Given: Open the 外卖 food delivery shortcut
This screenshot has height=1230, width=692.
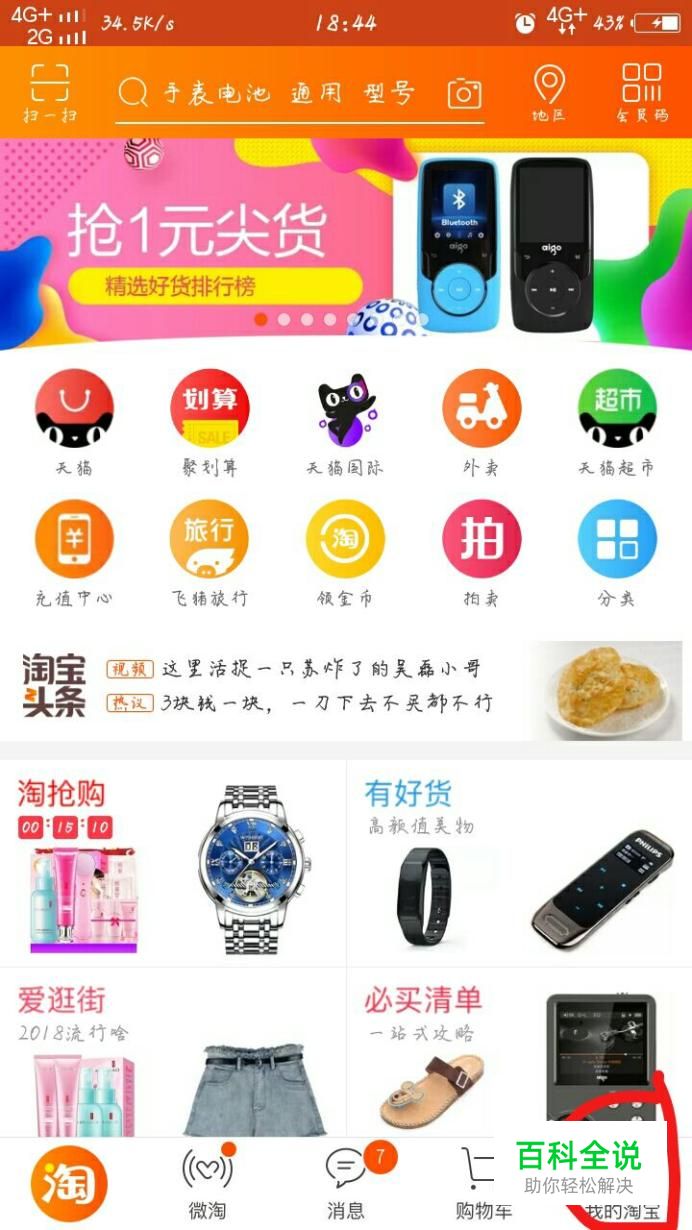Looking at the screenshot, I should point(481,420).
